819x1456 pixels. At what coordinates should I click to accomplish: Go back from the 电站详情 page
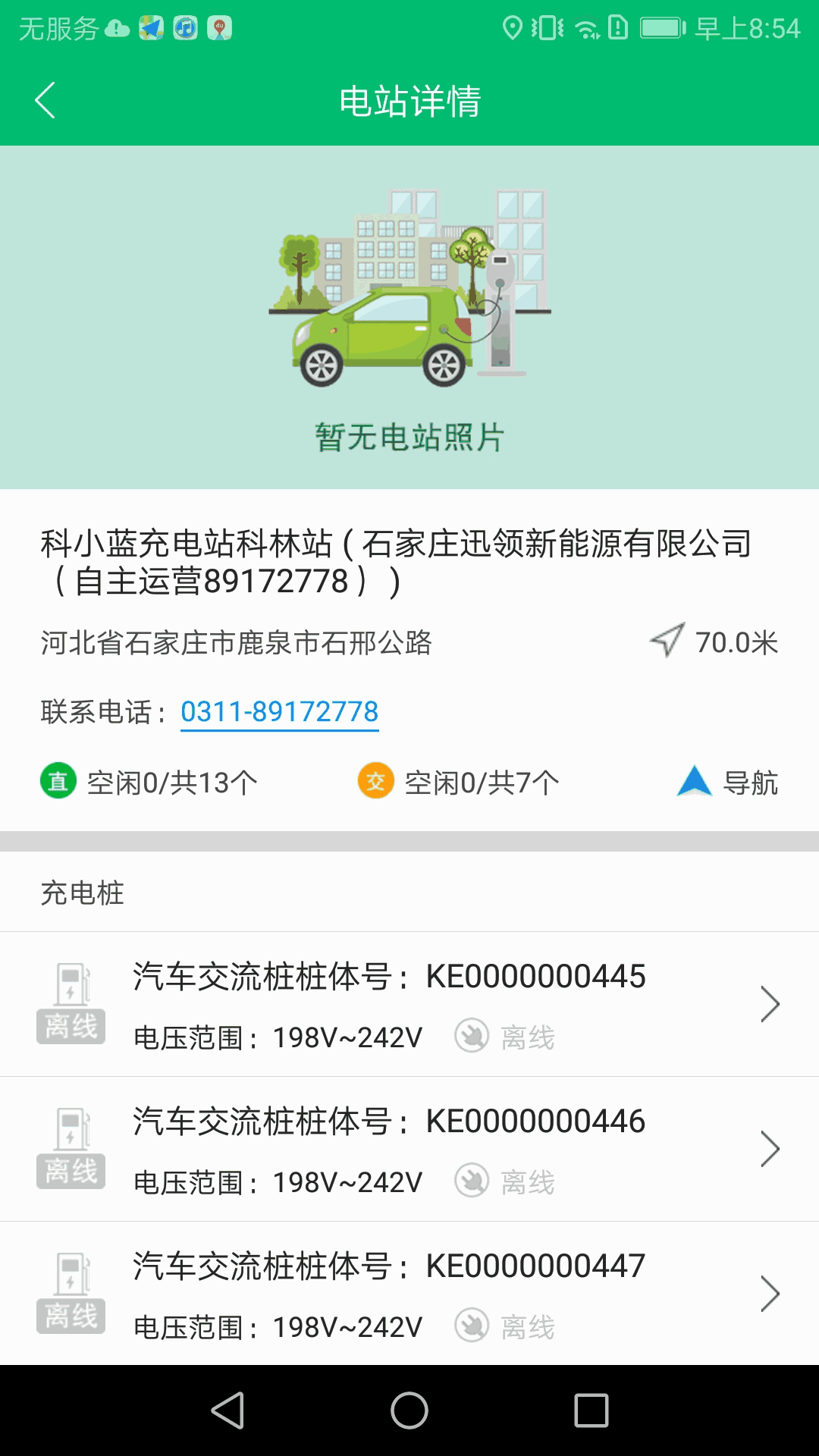click(x=45, y=100)
